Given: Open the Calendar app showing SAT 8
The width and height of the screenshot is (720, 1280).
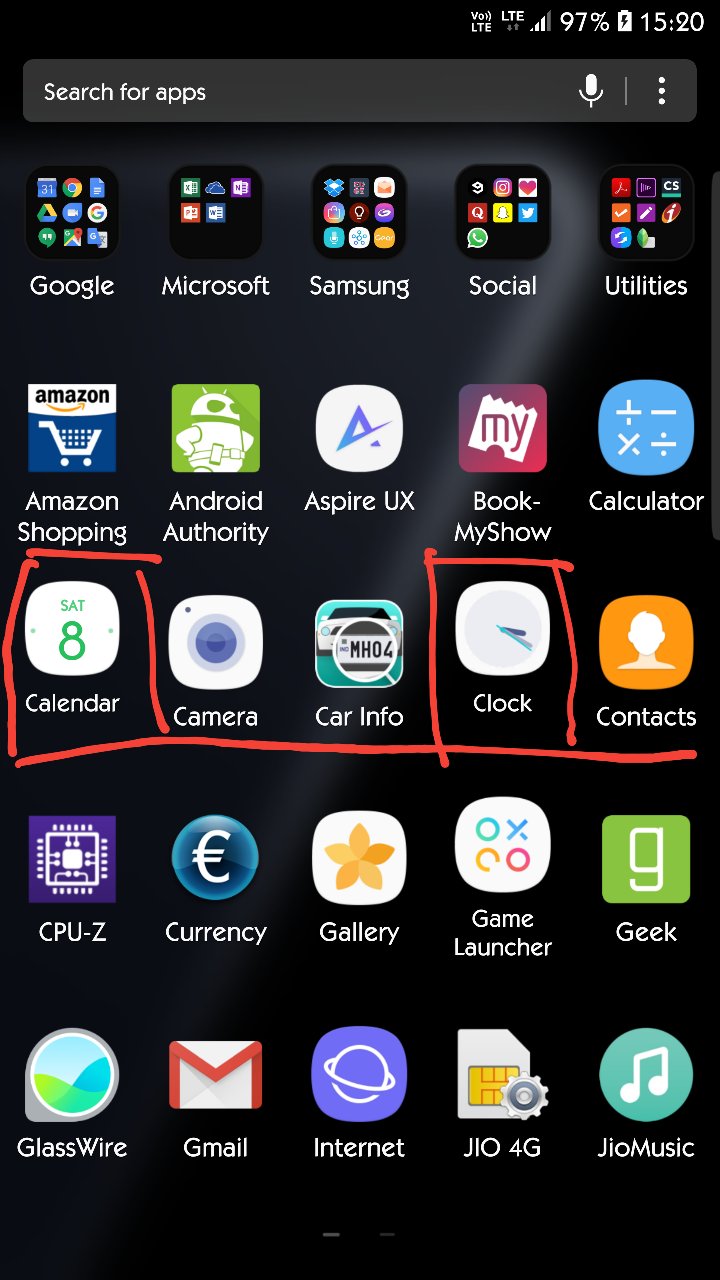Looking at the screenshot, I should [72, 630].
